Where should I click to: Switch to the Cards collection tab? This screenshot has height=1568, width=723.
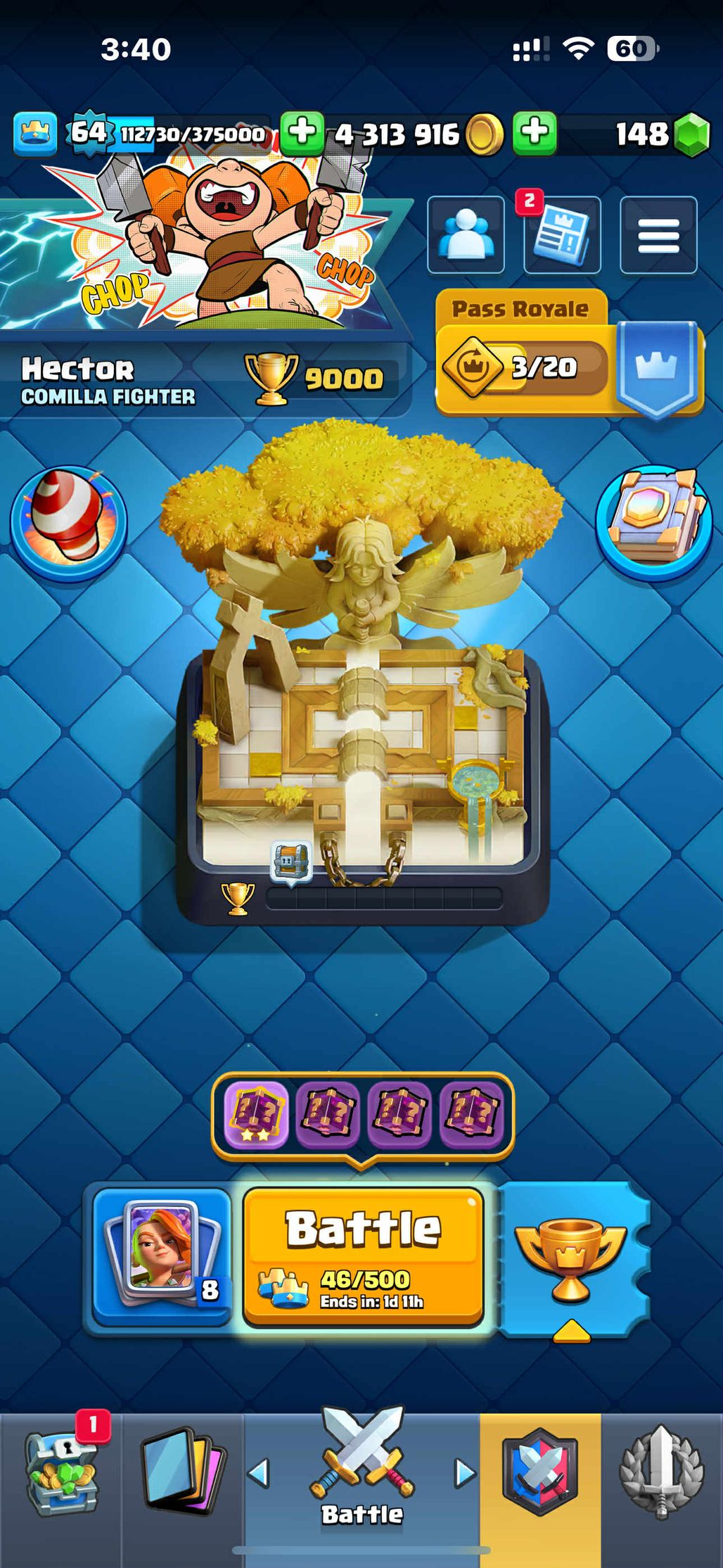point(184,1472)
